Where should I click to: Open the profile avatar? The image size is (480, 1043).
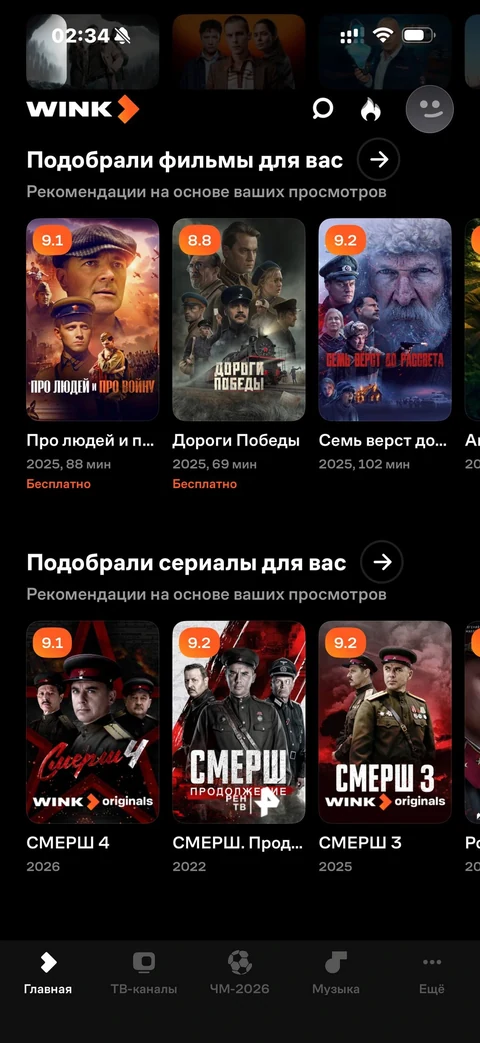click(x=429, y=109)
